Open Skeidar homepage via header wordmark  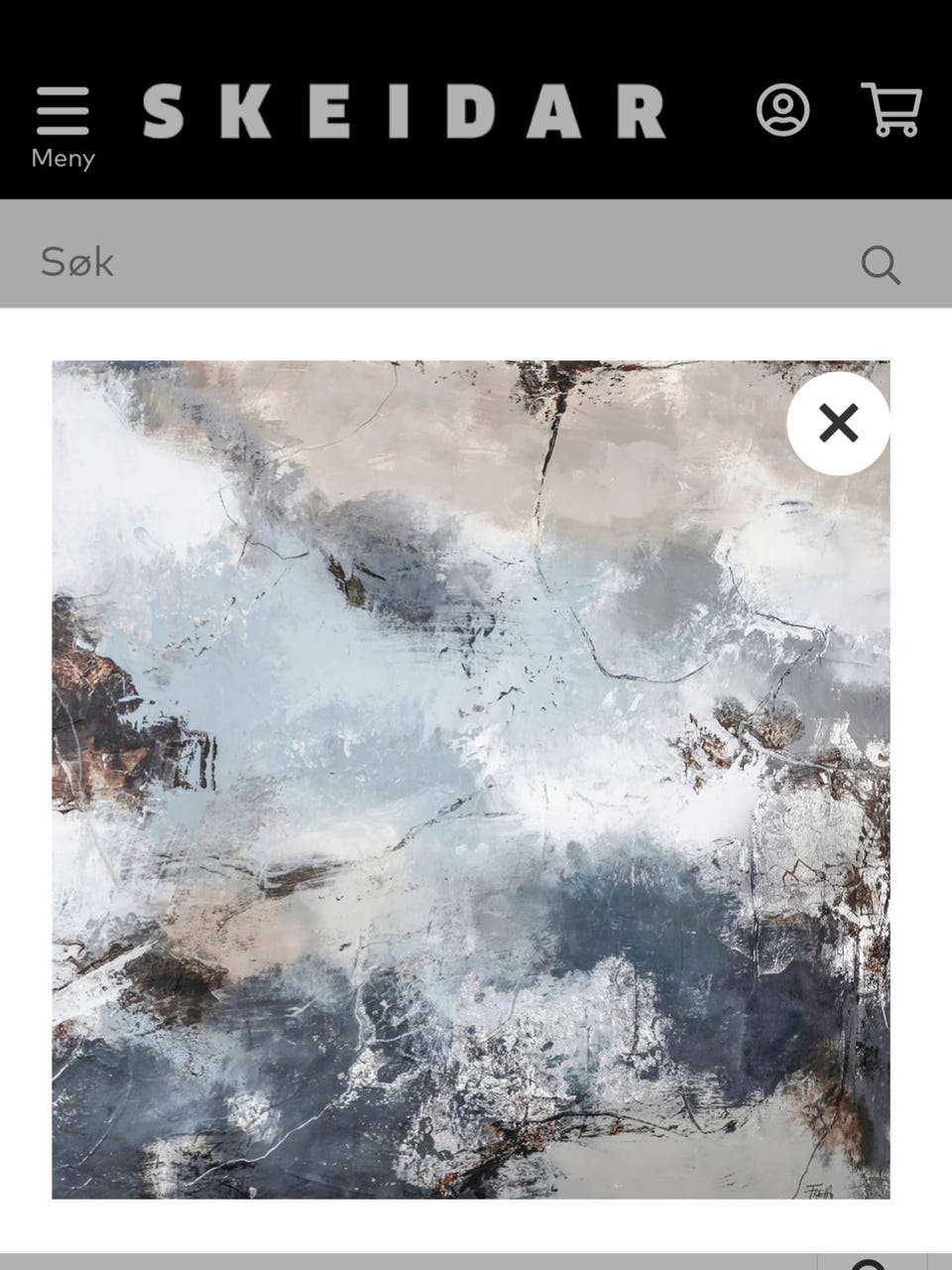pyautogui.click(x=405, y=111)
